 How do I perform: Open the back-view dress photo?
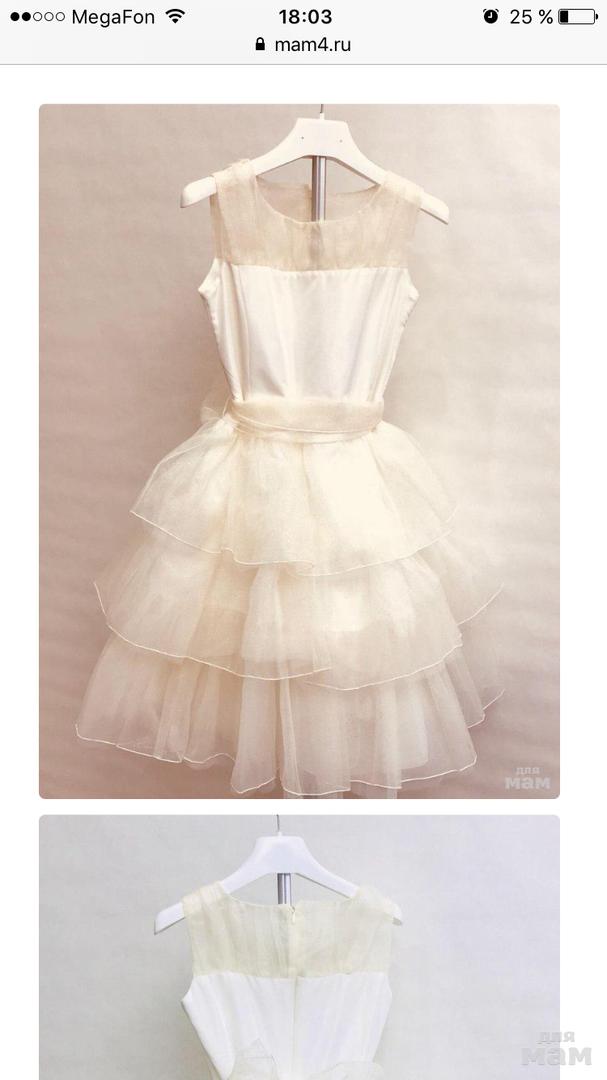pos(299,946)
